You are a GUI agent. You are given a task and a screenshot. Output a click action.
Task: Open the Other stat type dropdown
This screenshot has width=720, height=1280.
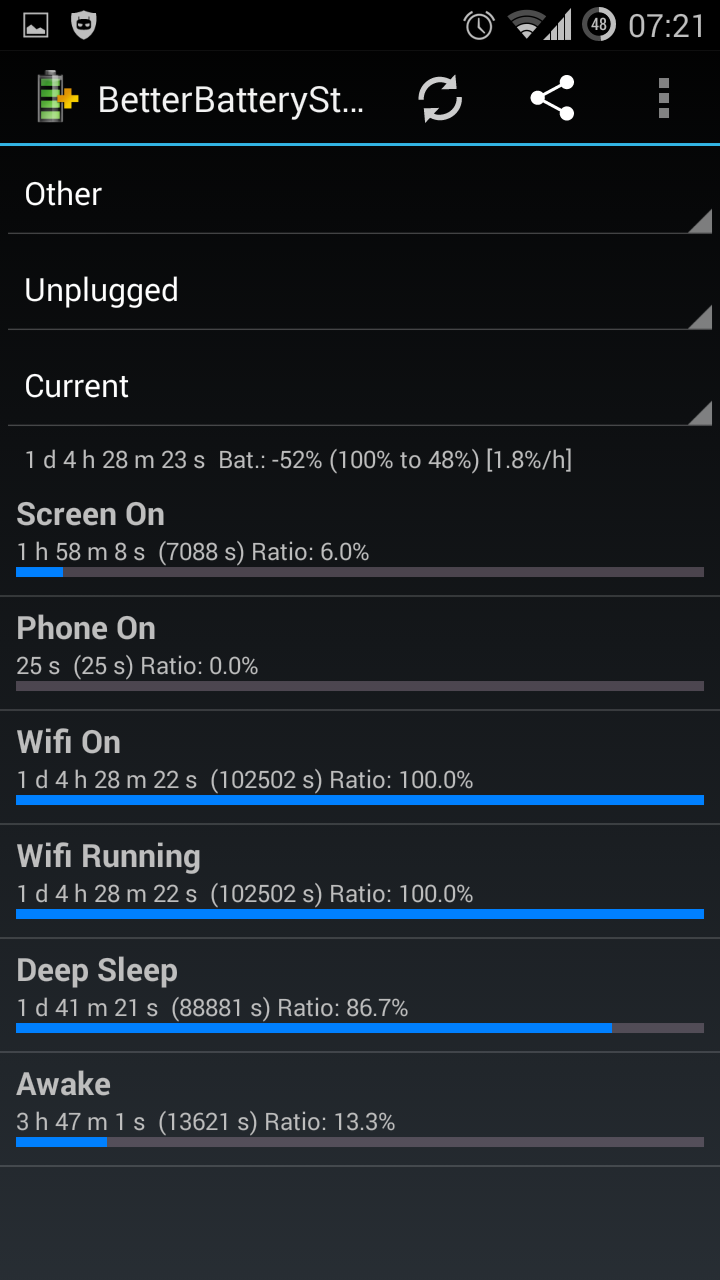point(360,194)
